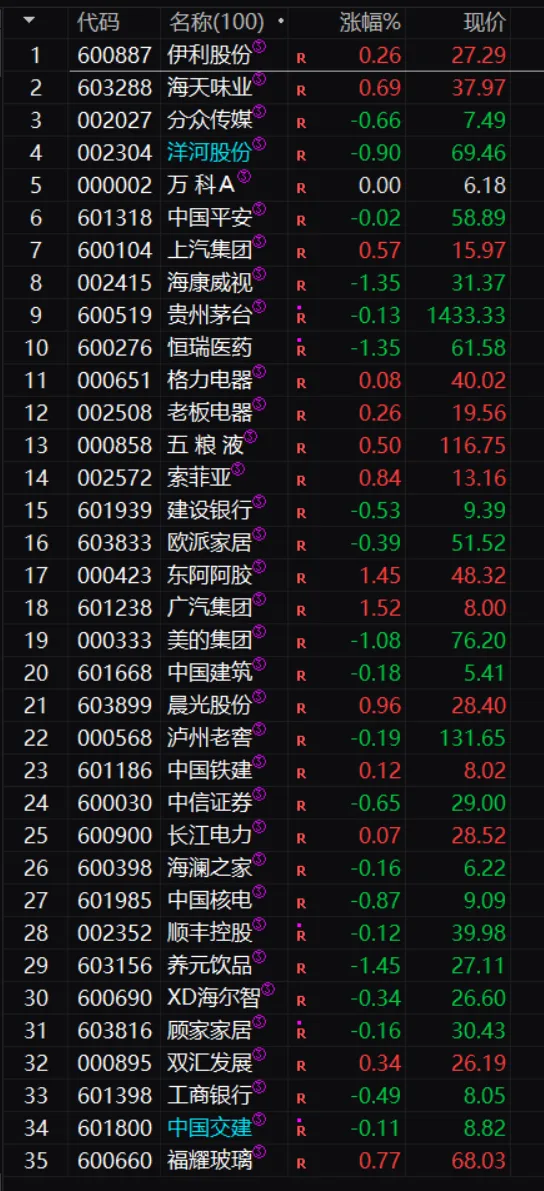Sort by the 名称(100) column header
Image resolution: width=544 pixels, height=1191 pixels.
point(217,22)
